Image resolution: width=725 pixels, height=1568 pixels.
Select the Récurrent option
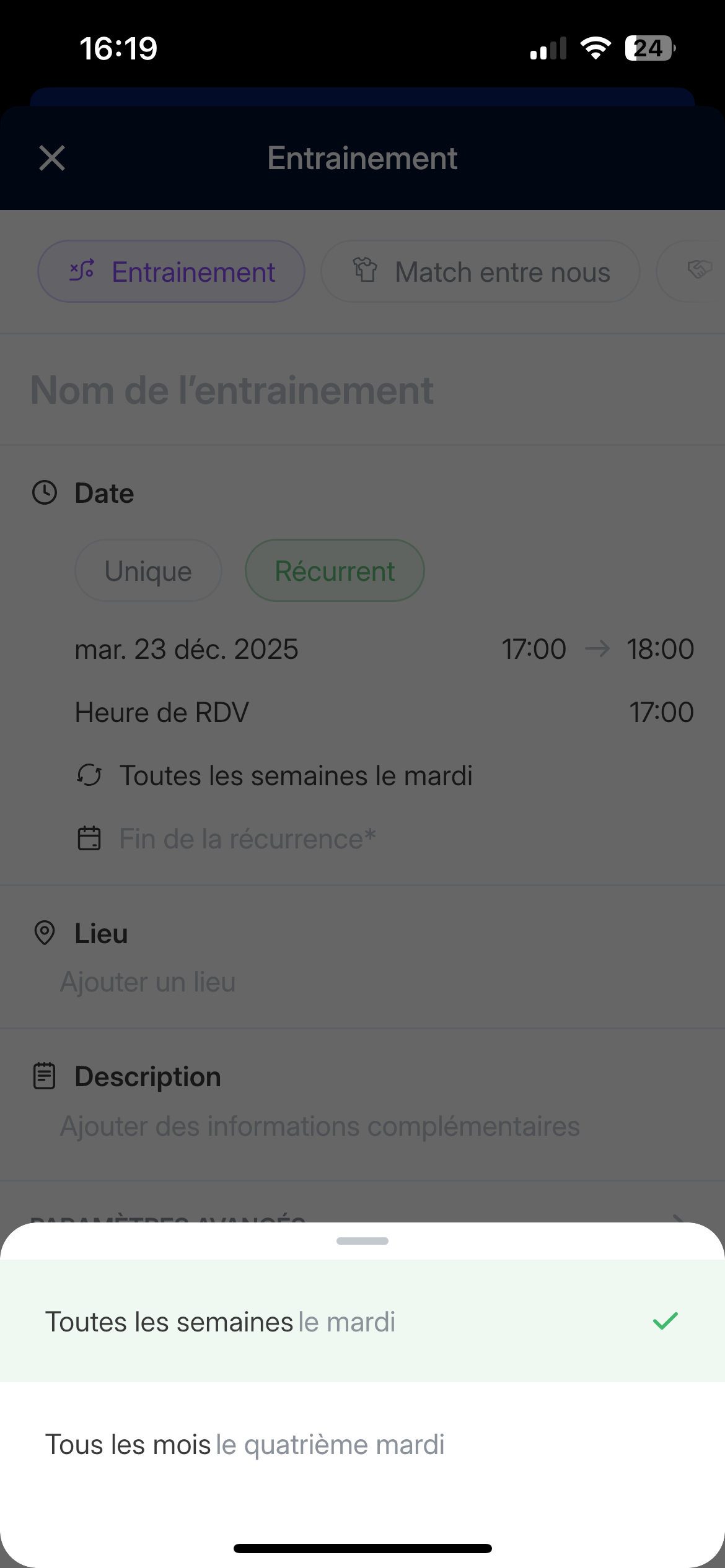pyautogui.click(x=335, y=570)
